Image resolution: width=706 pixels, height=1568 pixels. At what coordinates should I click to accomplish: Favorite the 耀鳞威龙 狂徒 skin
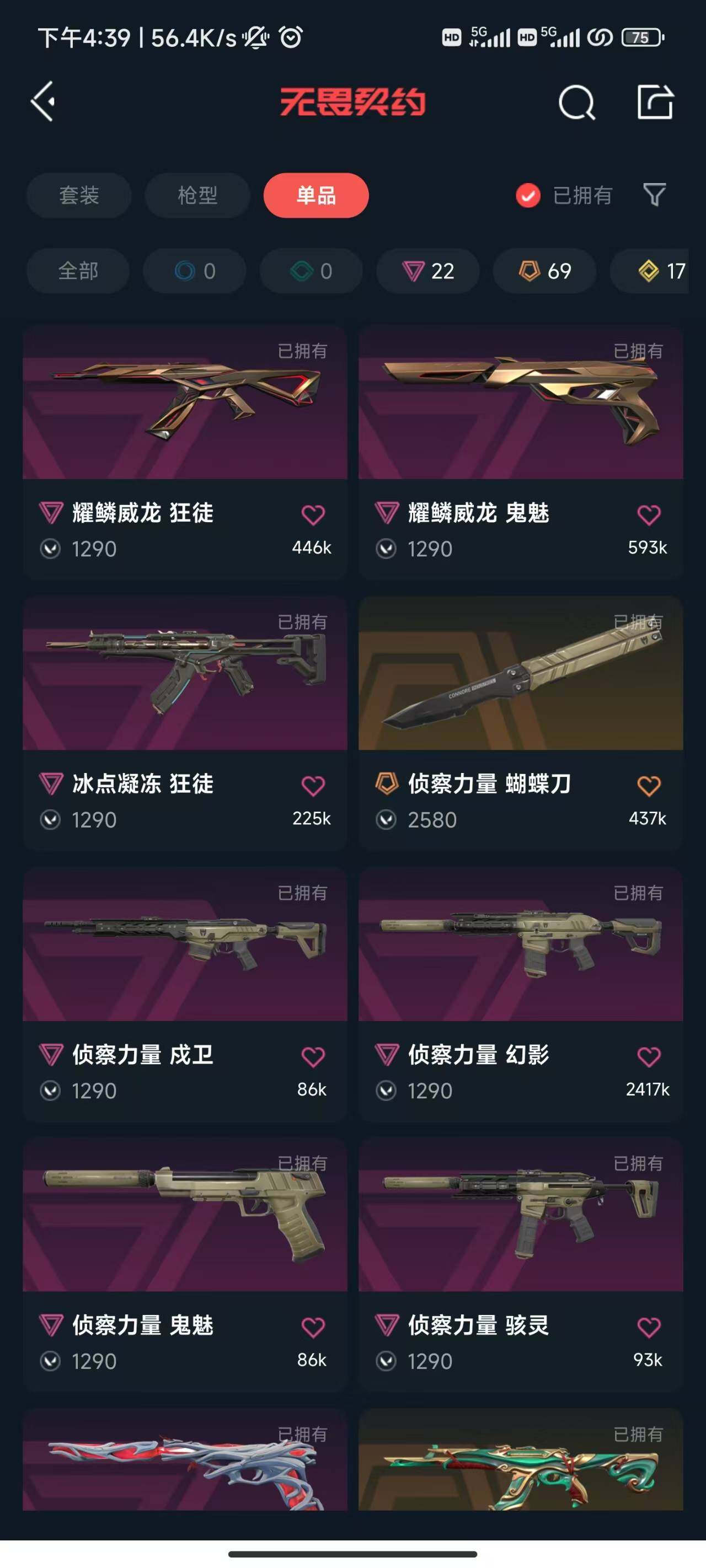(x=313, y=513)
